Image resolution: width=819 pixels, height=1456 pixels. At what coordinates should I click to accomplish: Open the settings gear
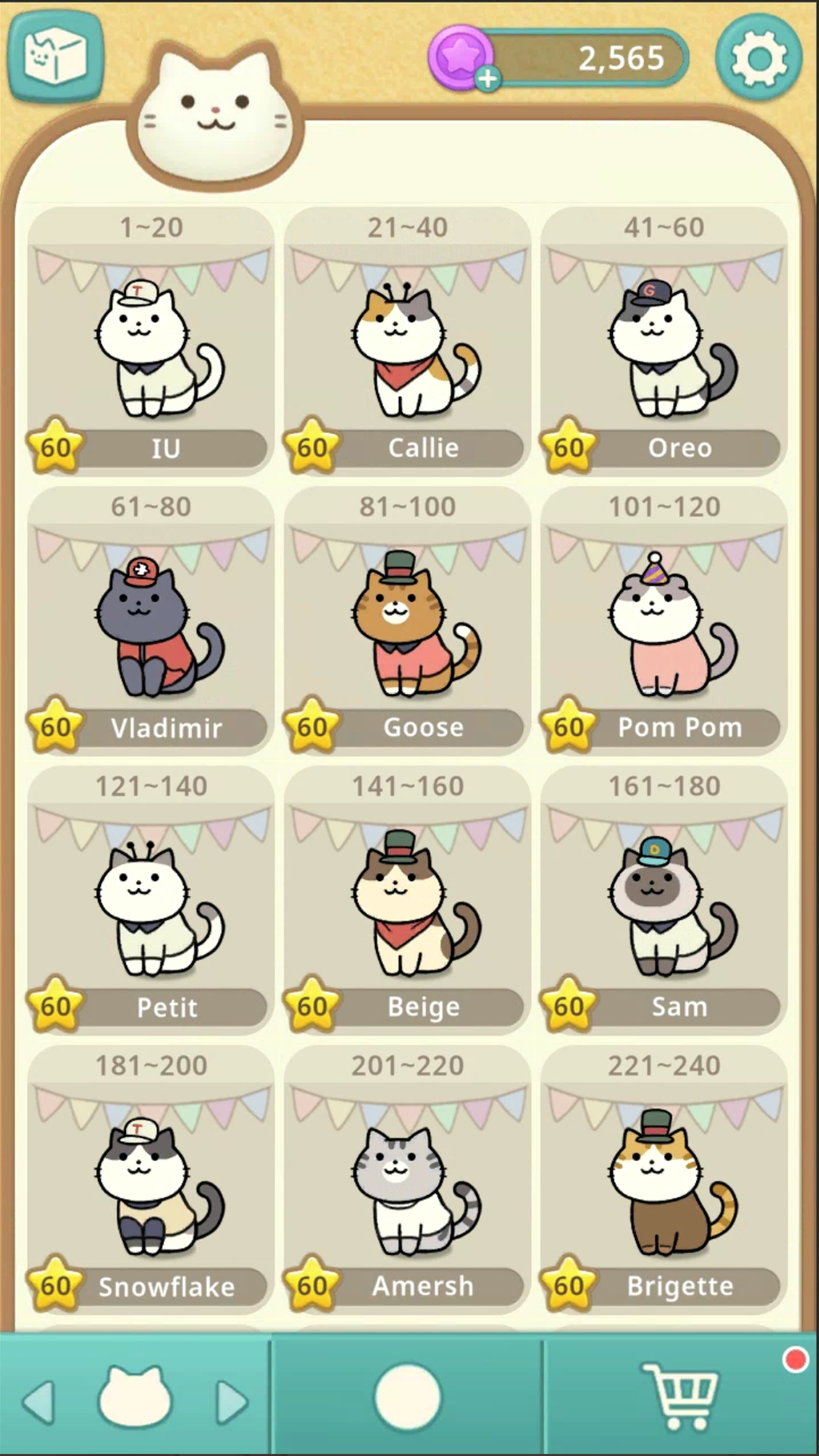click(x=758, y=58)
